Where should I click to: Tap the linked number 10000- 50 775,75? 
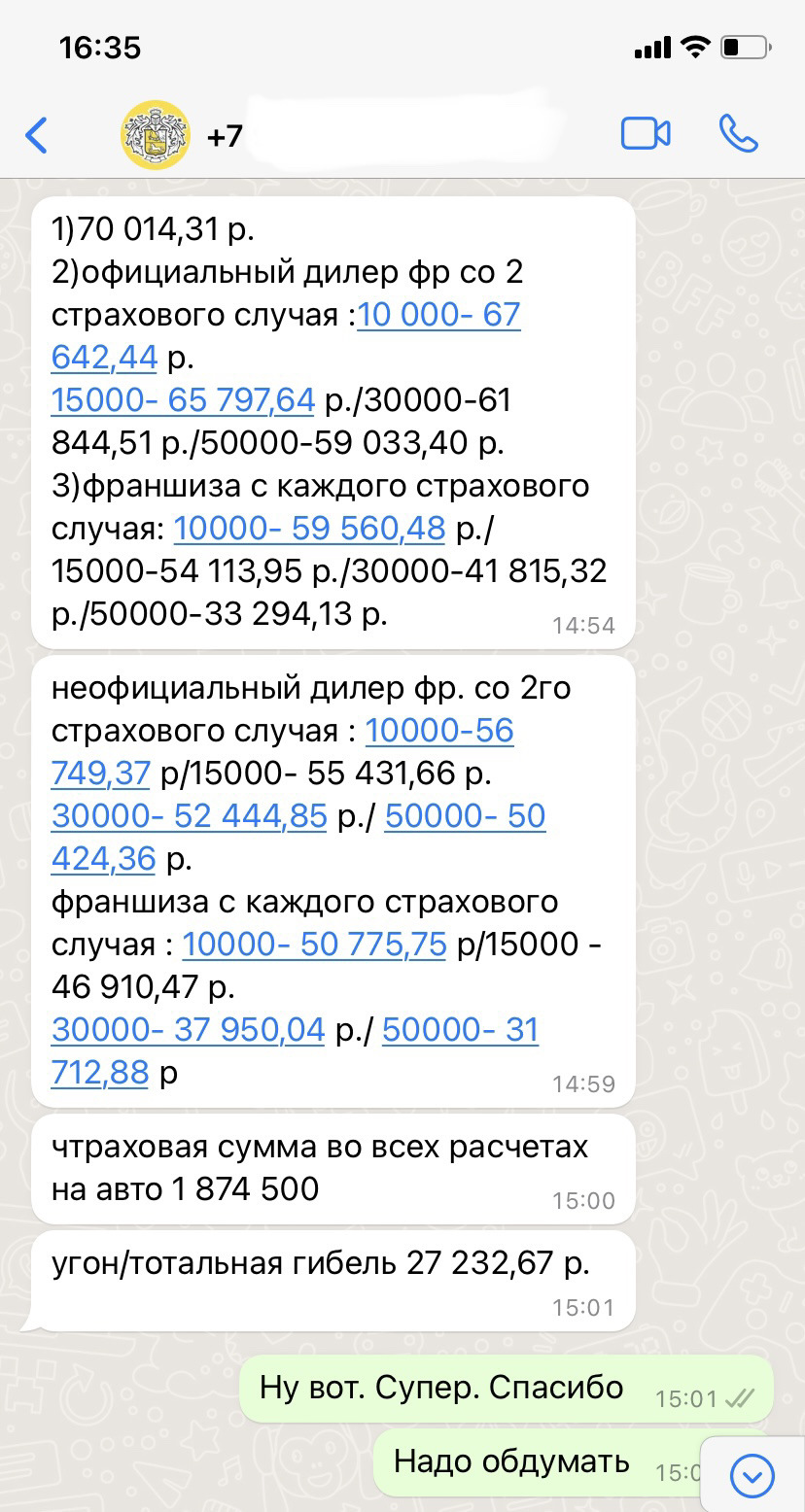(314, 944)
